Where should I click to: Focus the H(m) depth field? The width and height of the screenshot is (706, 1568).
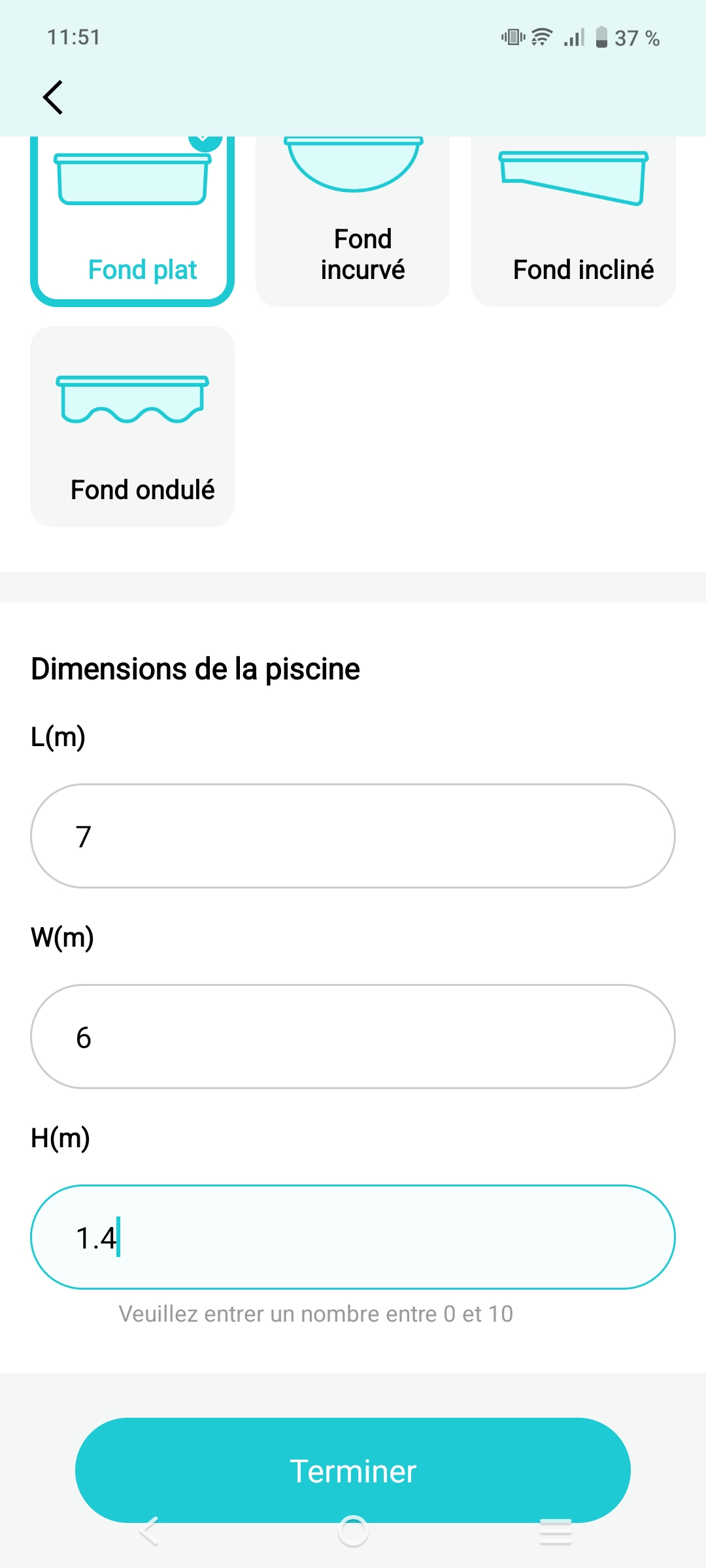(353, 1237)
